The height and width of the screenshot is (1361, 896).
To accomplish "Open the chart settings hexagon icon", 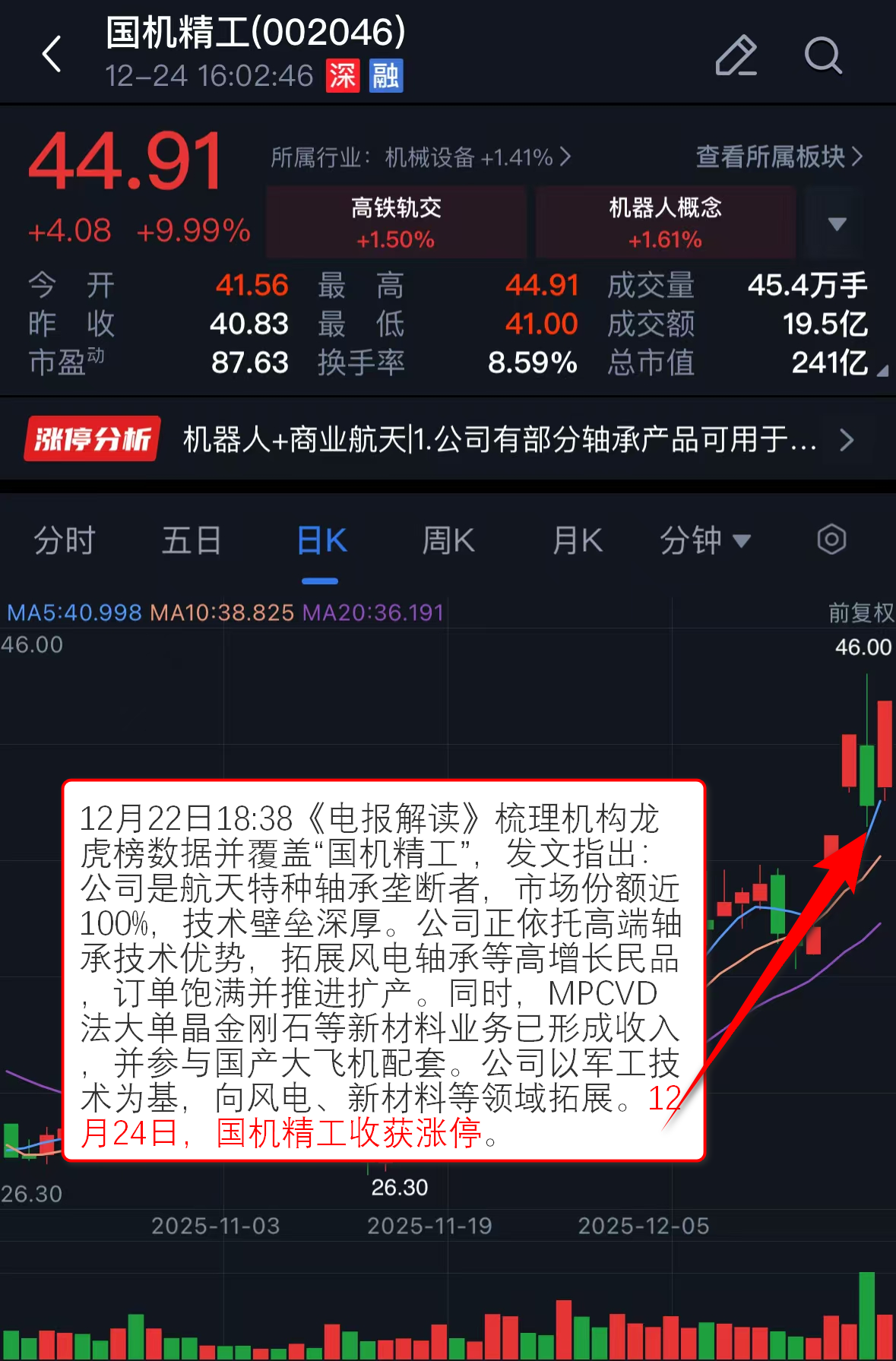I will tap(831, 540).
